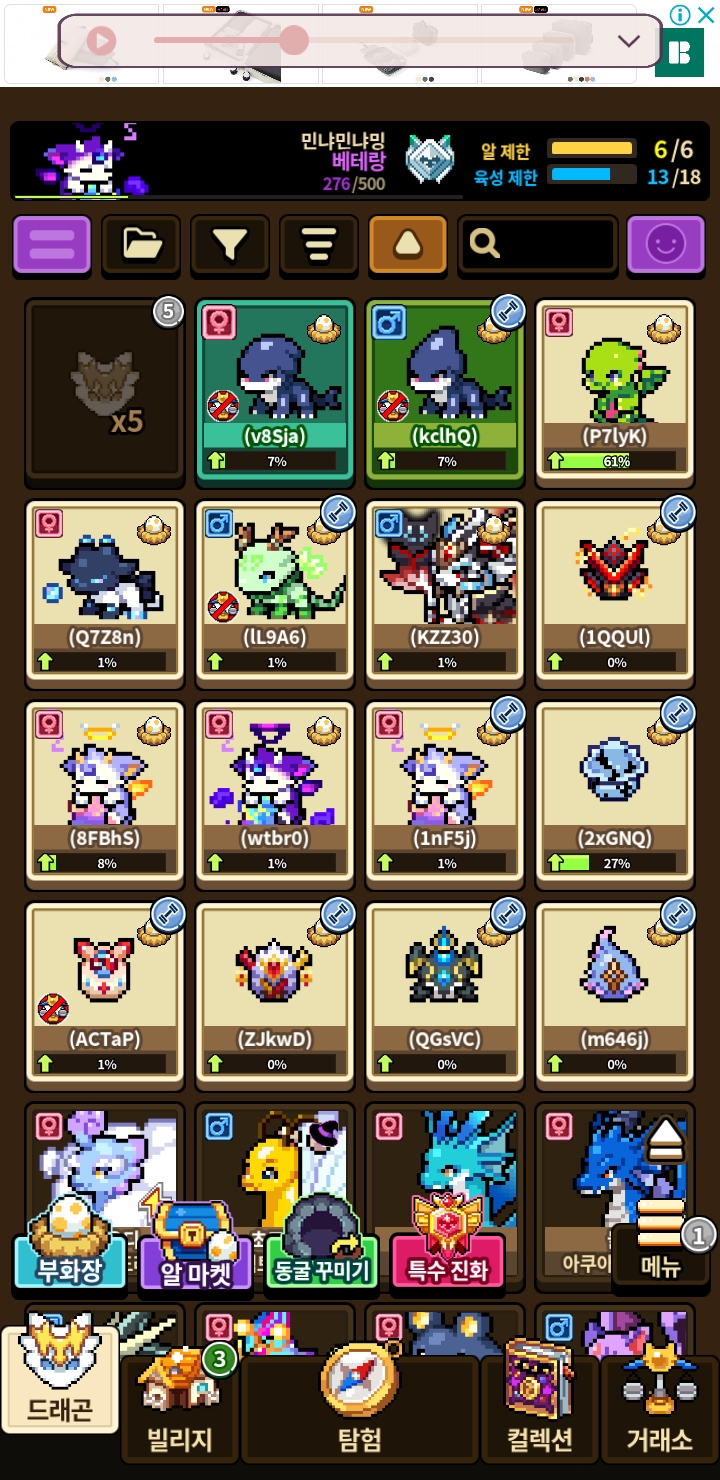720x1480 pixels.
Task: Open the sort order button
Action: point(319,244)
